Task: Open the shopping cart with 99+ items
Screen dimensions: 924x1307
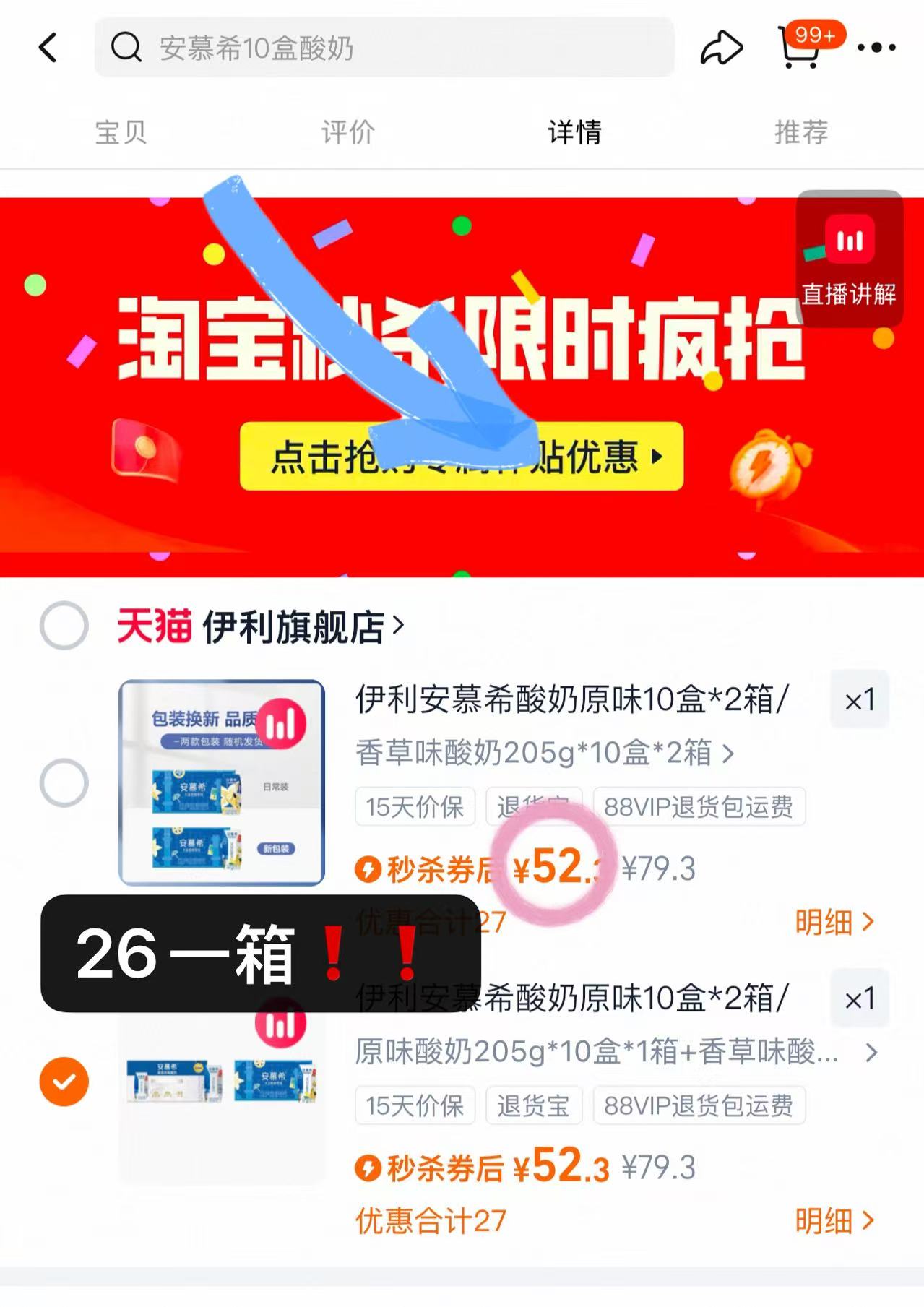Action: (800, 47)
